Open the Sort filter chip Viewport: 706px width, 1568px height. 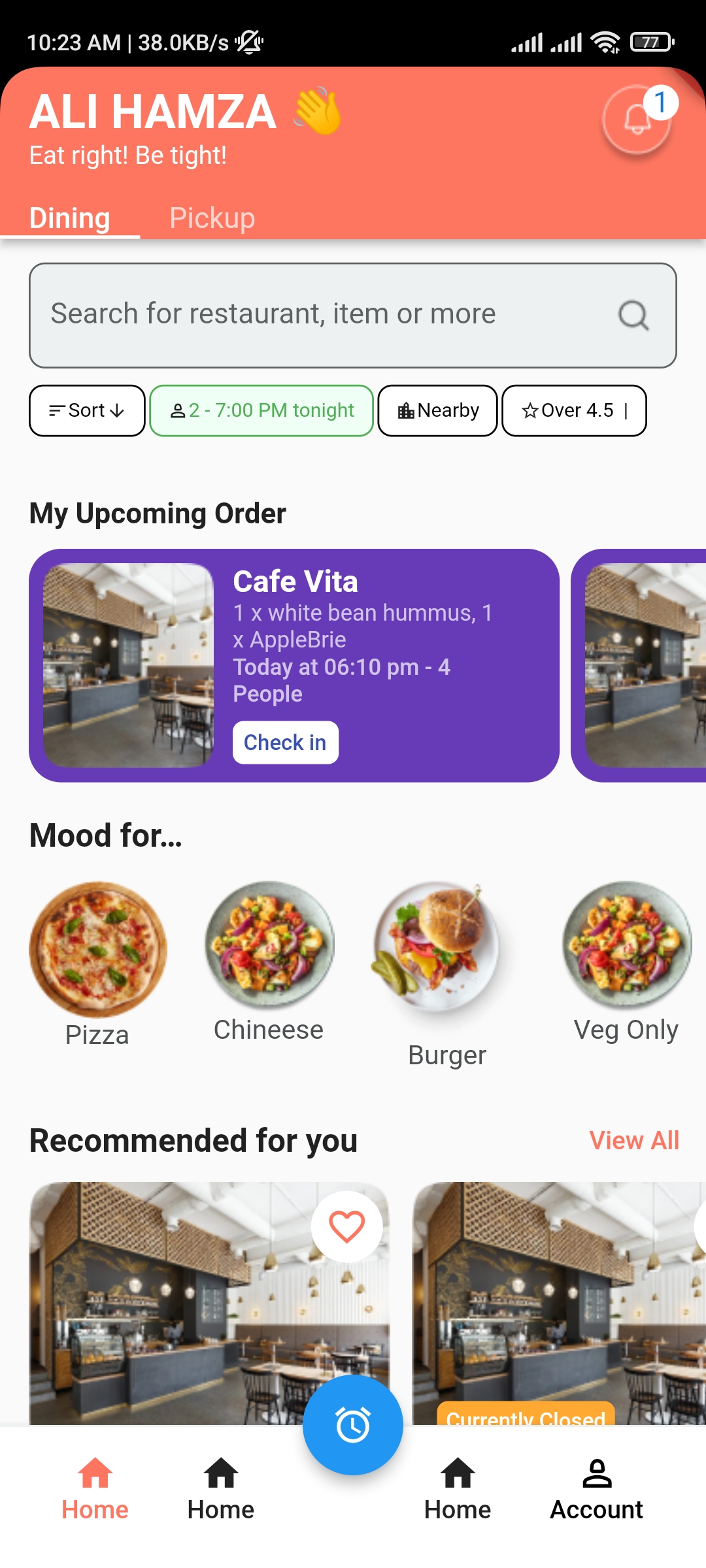[x=87, y=410]
